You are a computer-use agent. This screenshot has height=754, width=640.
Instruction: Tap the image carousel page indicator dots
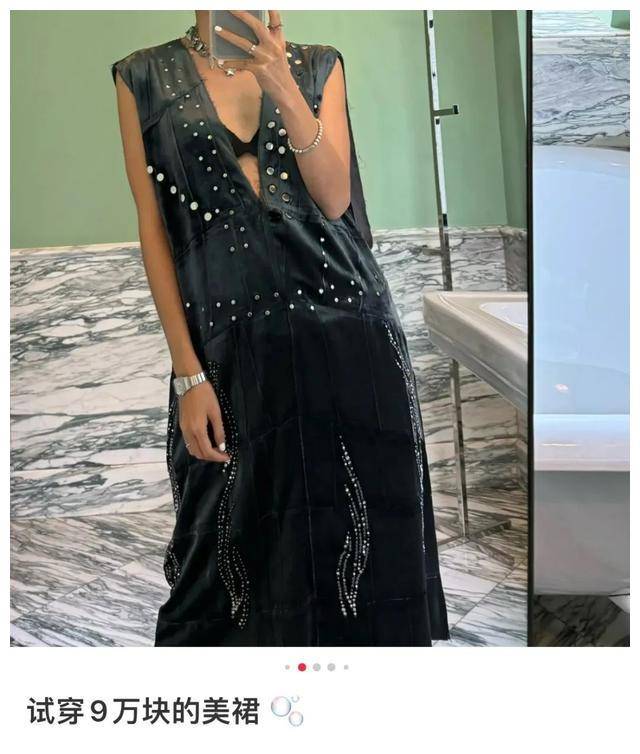coord(316,666)
